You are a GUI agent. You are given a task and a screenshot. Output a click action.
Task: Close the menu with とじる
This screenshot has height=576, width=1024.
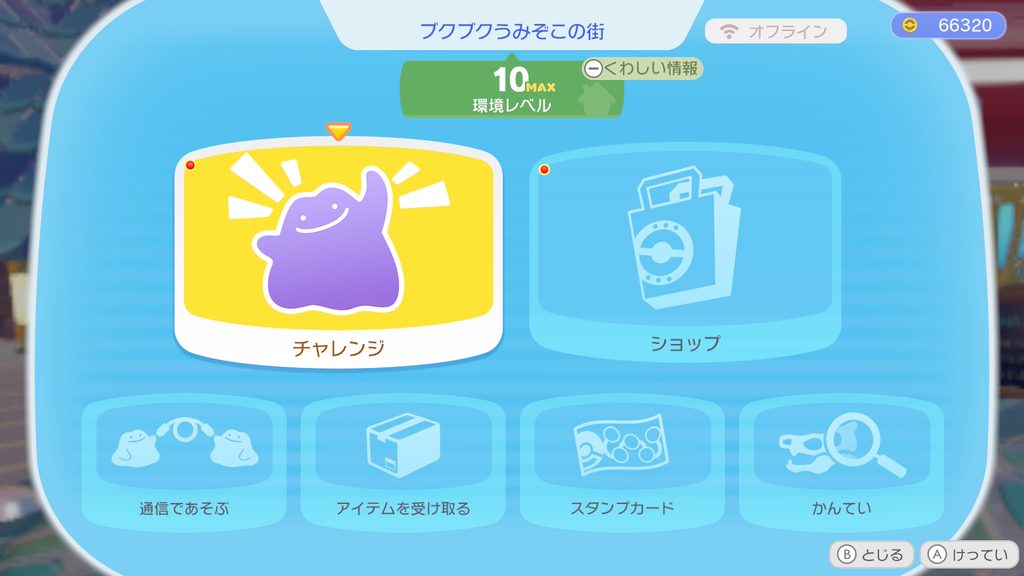(x=871, y=554)
